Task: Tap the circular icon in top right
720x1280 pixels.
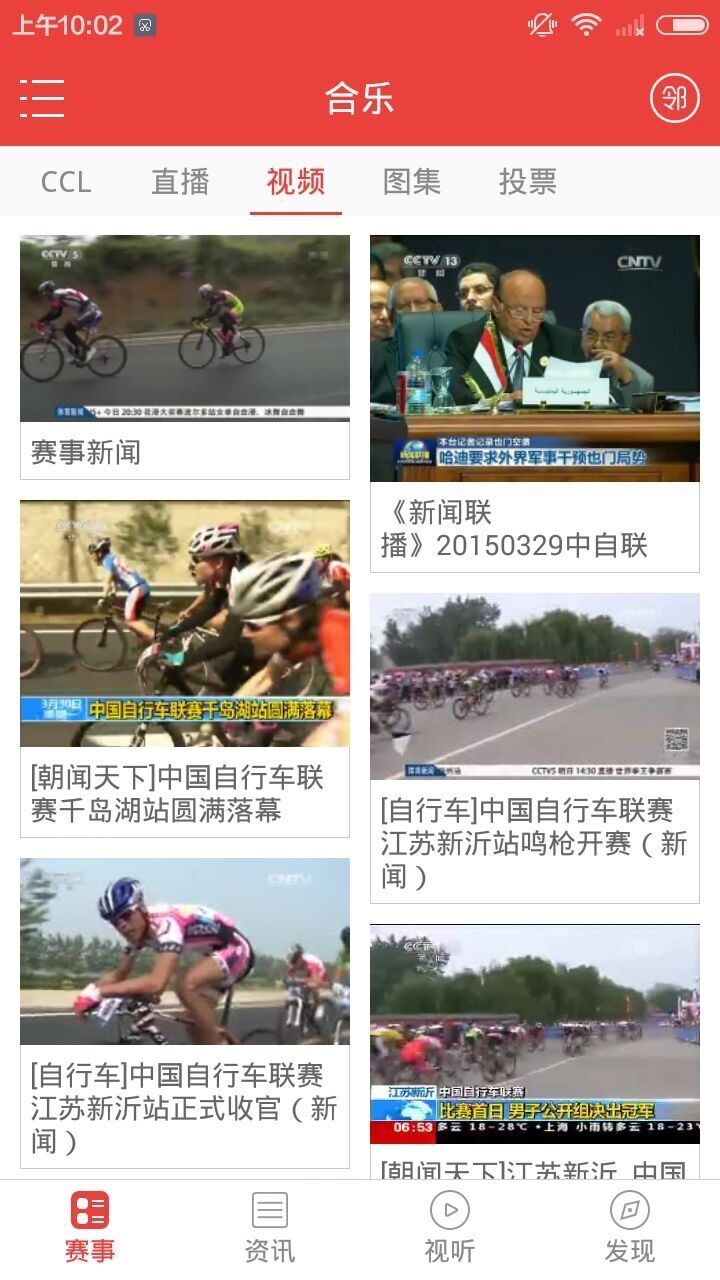Action: point(675,98)
